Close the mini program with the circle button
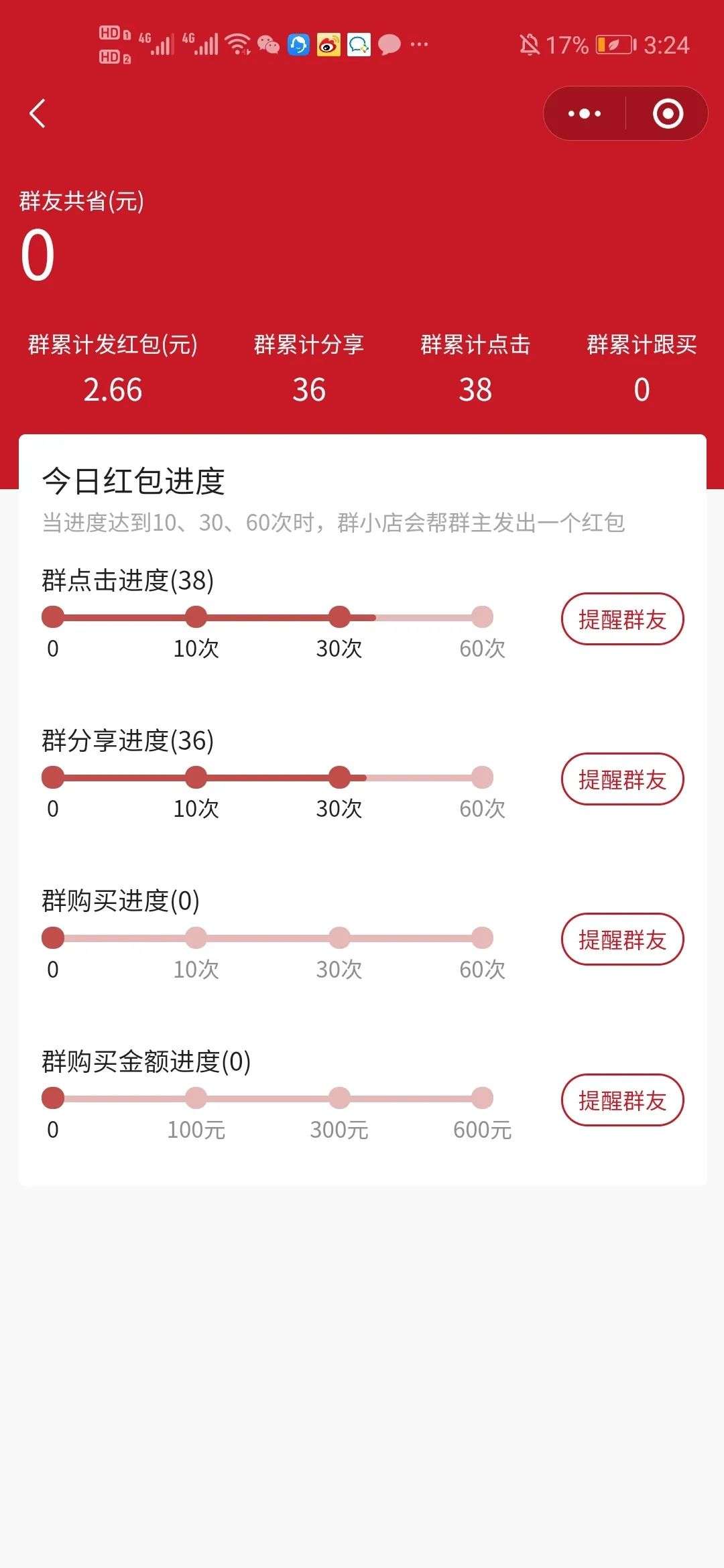The height and width of the screenshot is (1568, 724). (x=666, y=114)
